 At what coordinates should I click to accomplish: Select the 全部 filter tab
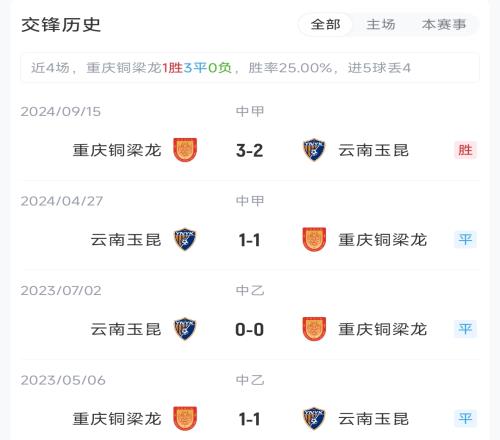pyautogui.click(x=325, y=25)
